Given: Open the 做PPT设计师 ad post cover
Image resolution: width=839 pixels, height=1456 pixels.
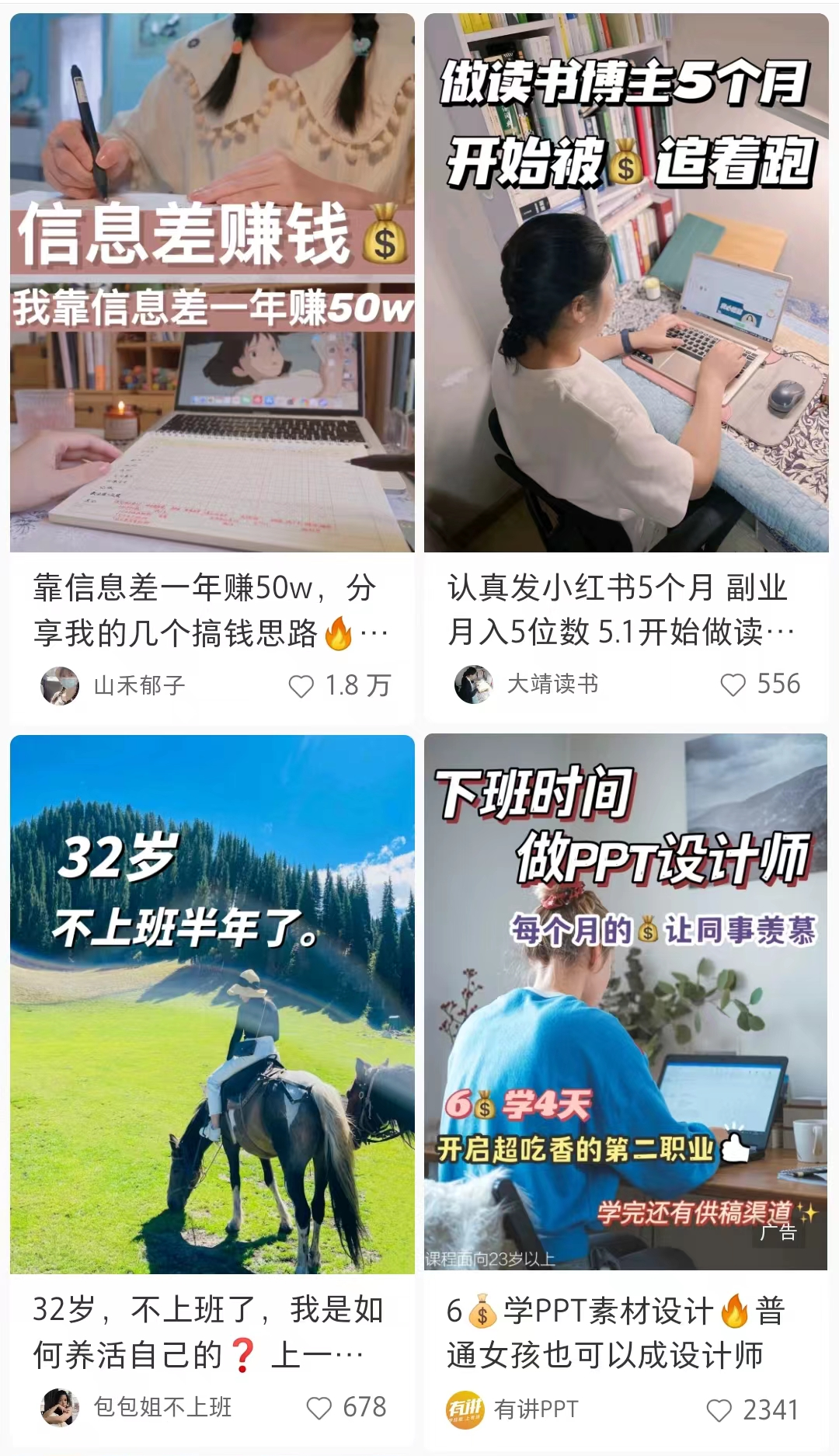Looking at the screenshot, I should [626, 1002].
